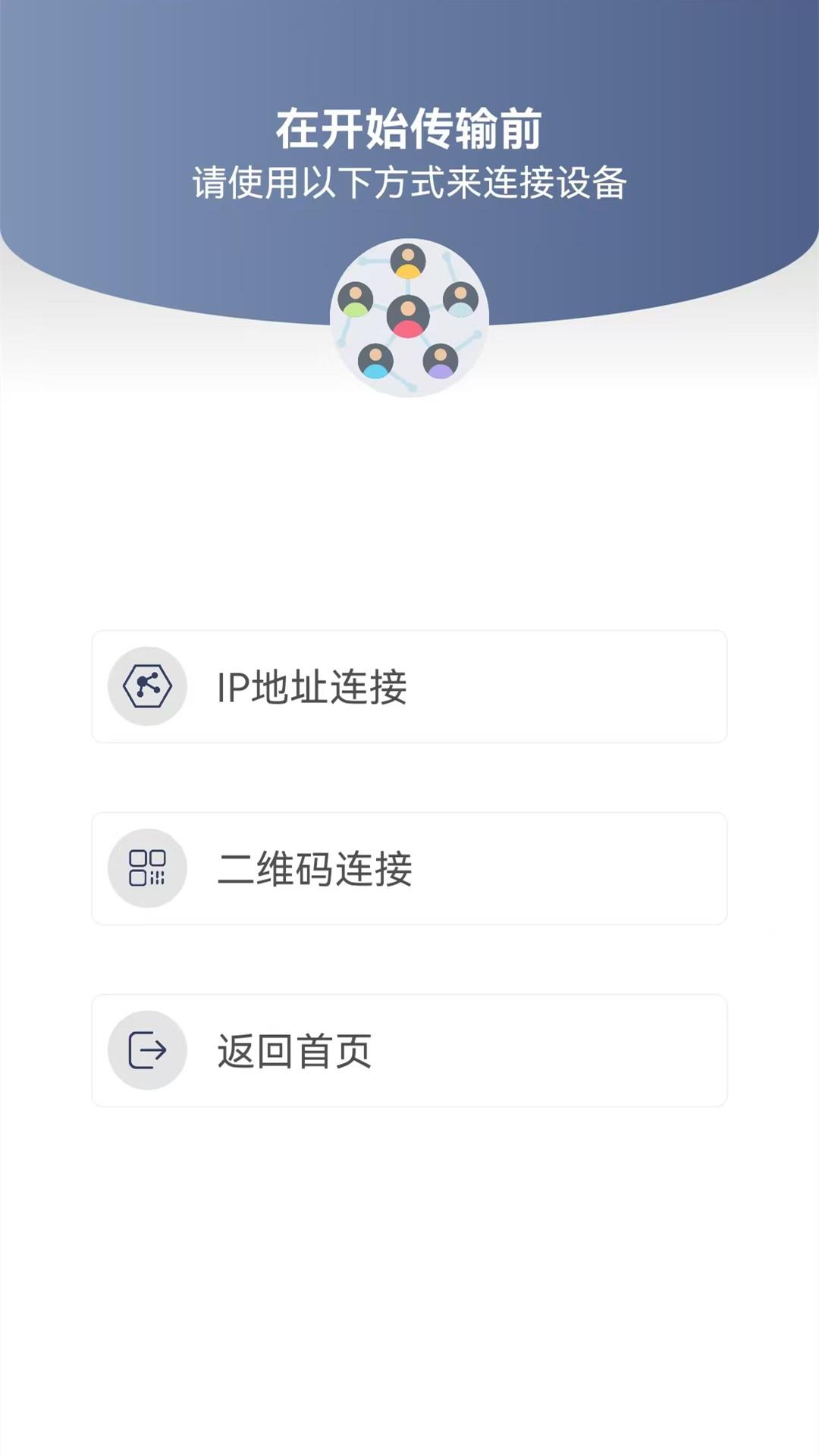
Task: Select 二维码连接 to connect via QR code
Action: click(409, 868)
